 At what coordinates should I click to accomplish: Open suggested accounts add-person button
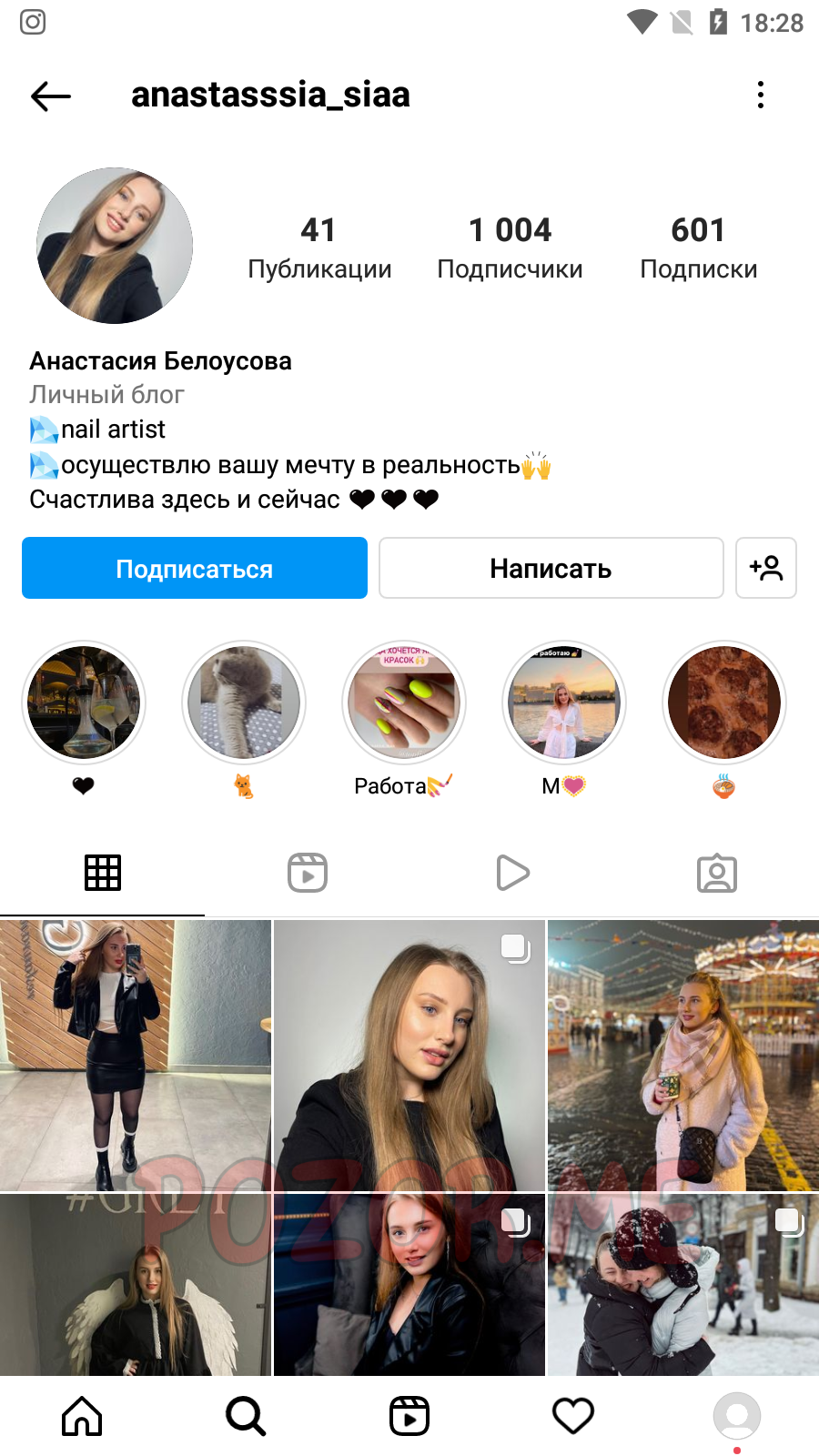coord(766,568)
